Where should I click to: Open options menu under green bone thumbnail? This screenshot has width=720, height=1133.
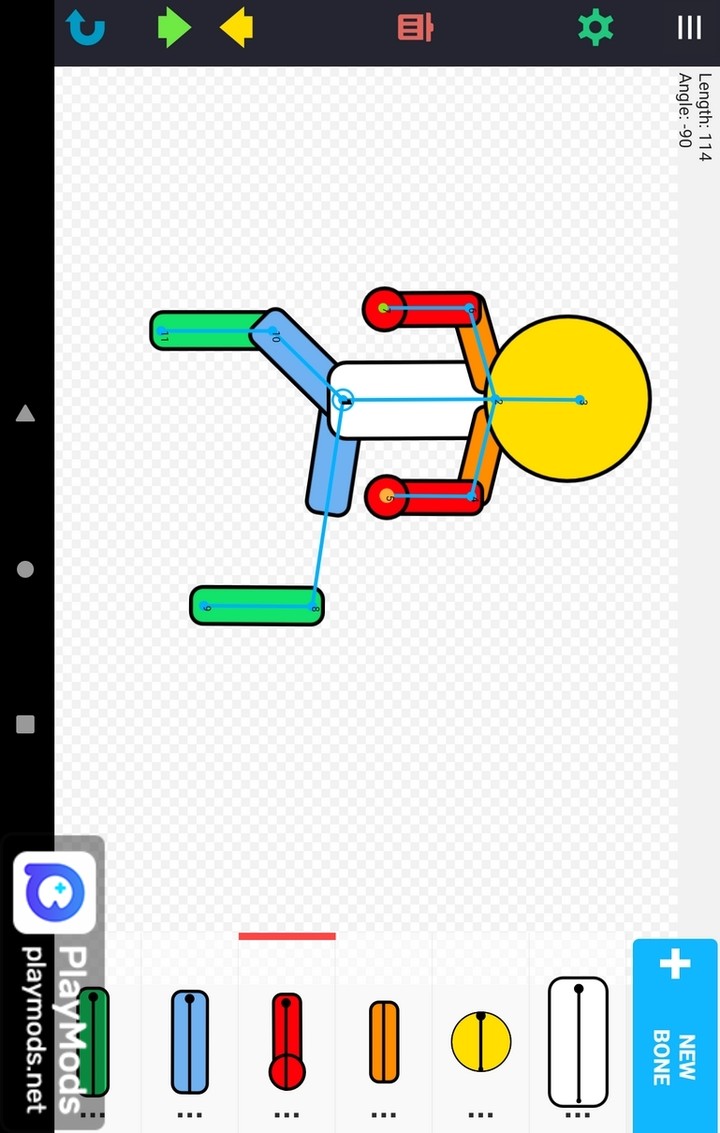click(x=93, y=1113)
